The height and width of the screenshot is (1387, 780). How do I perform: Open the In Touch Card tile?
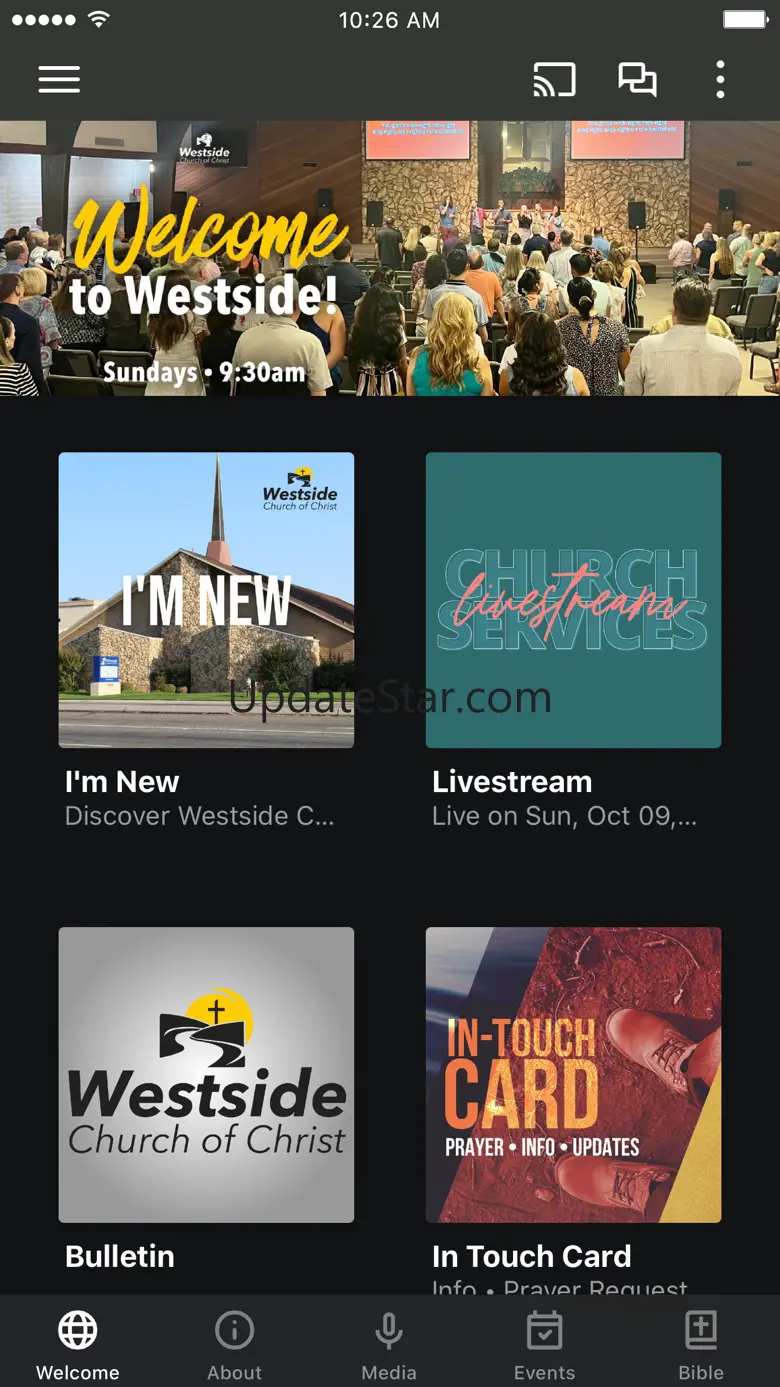coord(573,1075)
